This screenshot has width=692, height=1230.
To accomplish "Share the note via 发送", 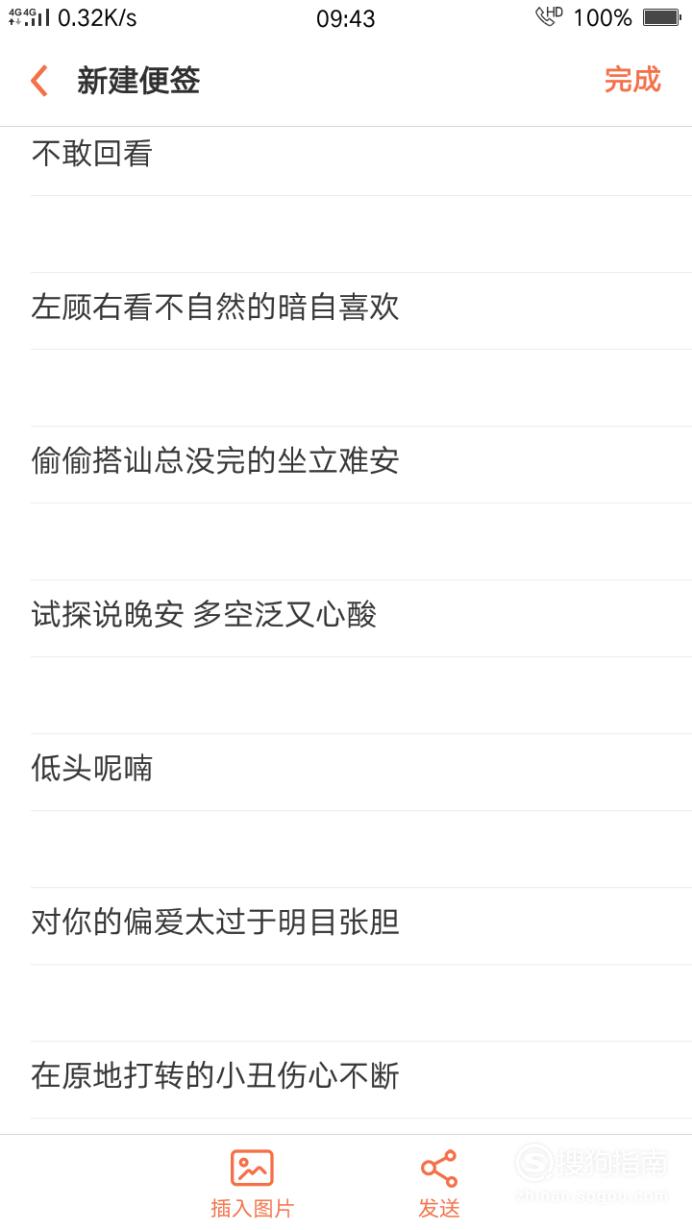I will 439,1183.
